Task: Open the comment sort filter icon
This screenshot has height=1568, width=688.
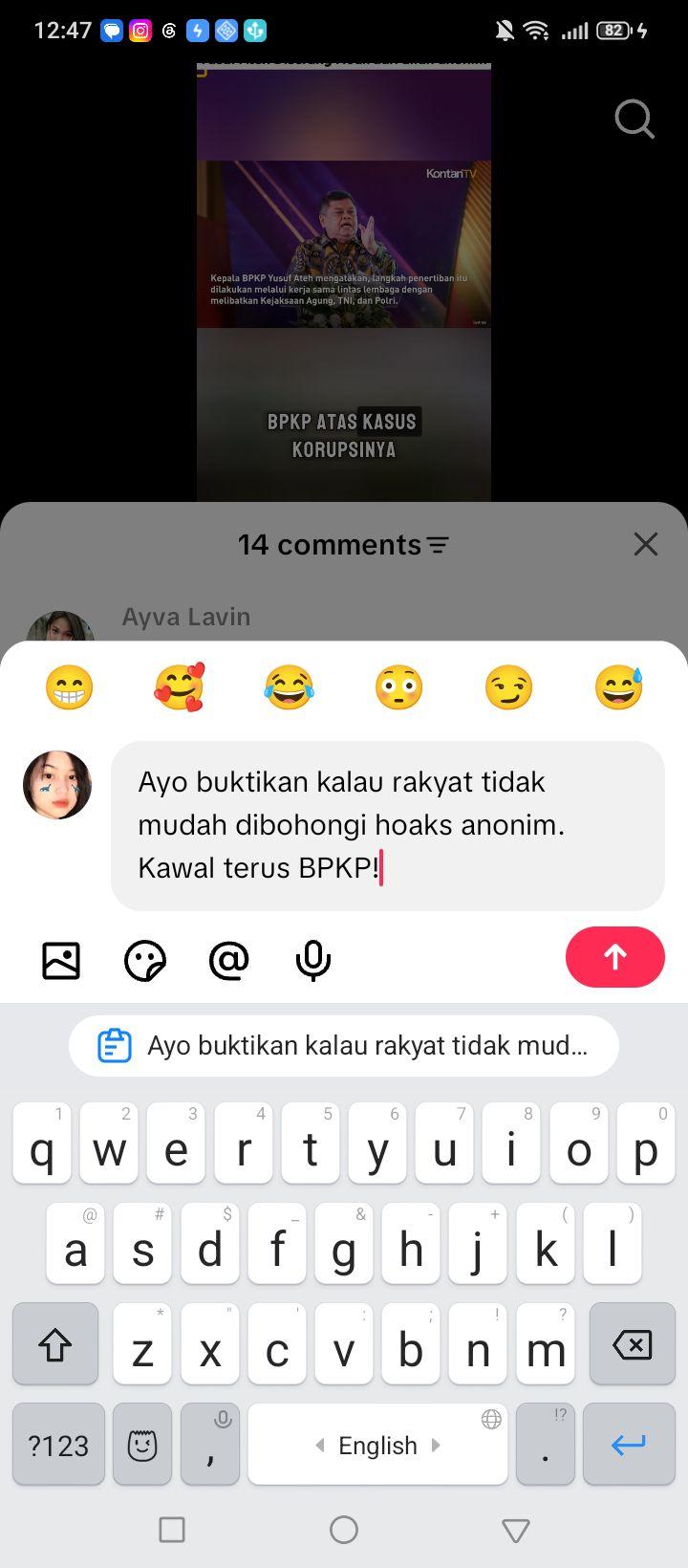Action: 438,545
